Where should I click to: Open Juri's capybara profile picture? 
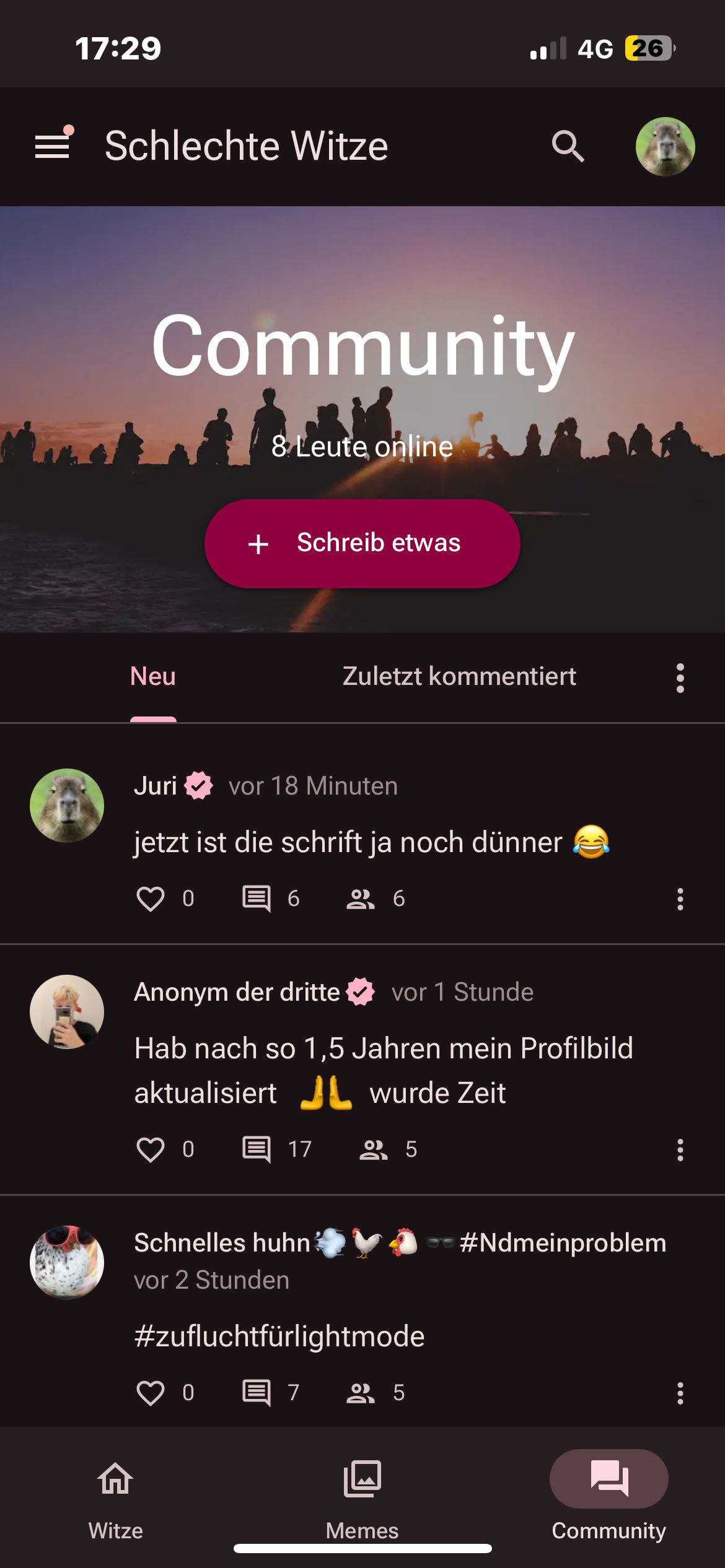pos(67,805)
